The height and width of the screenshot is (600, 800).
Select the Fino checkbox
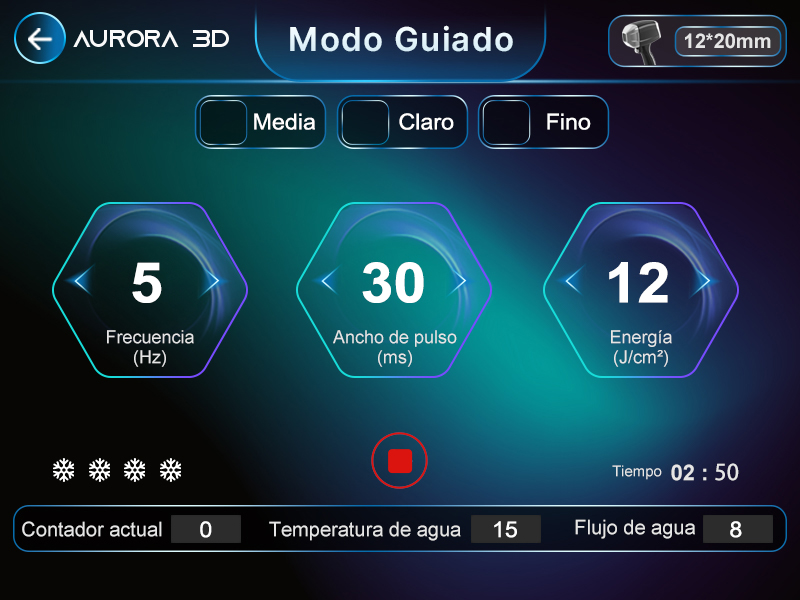point(506,123)
